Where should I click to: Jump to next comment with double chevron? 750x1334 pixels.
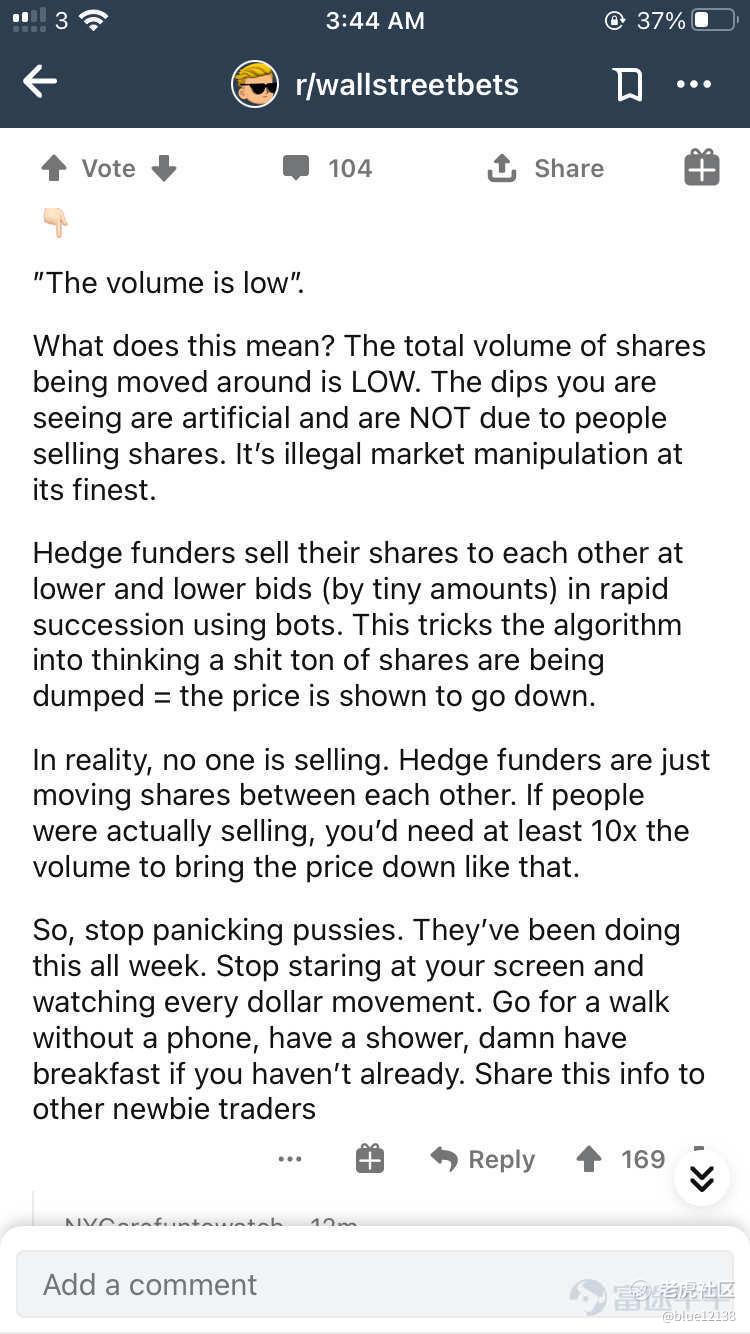(x=702, y=1178)
